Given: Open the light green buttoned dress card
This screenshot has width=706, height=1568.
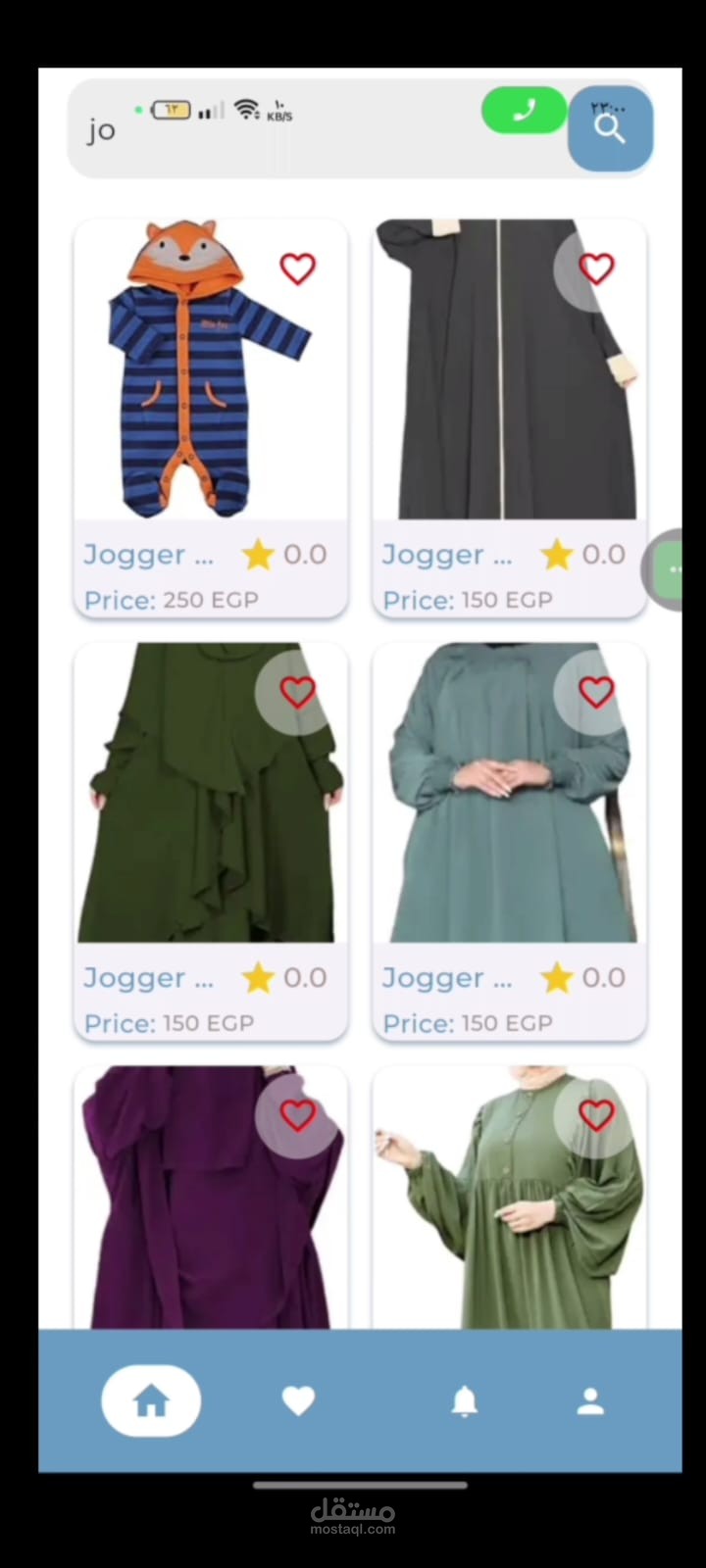Looking at the screenshot, I should coord(509,1215).
